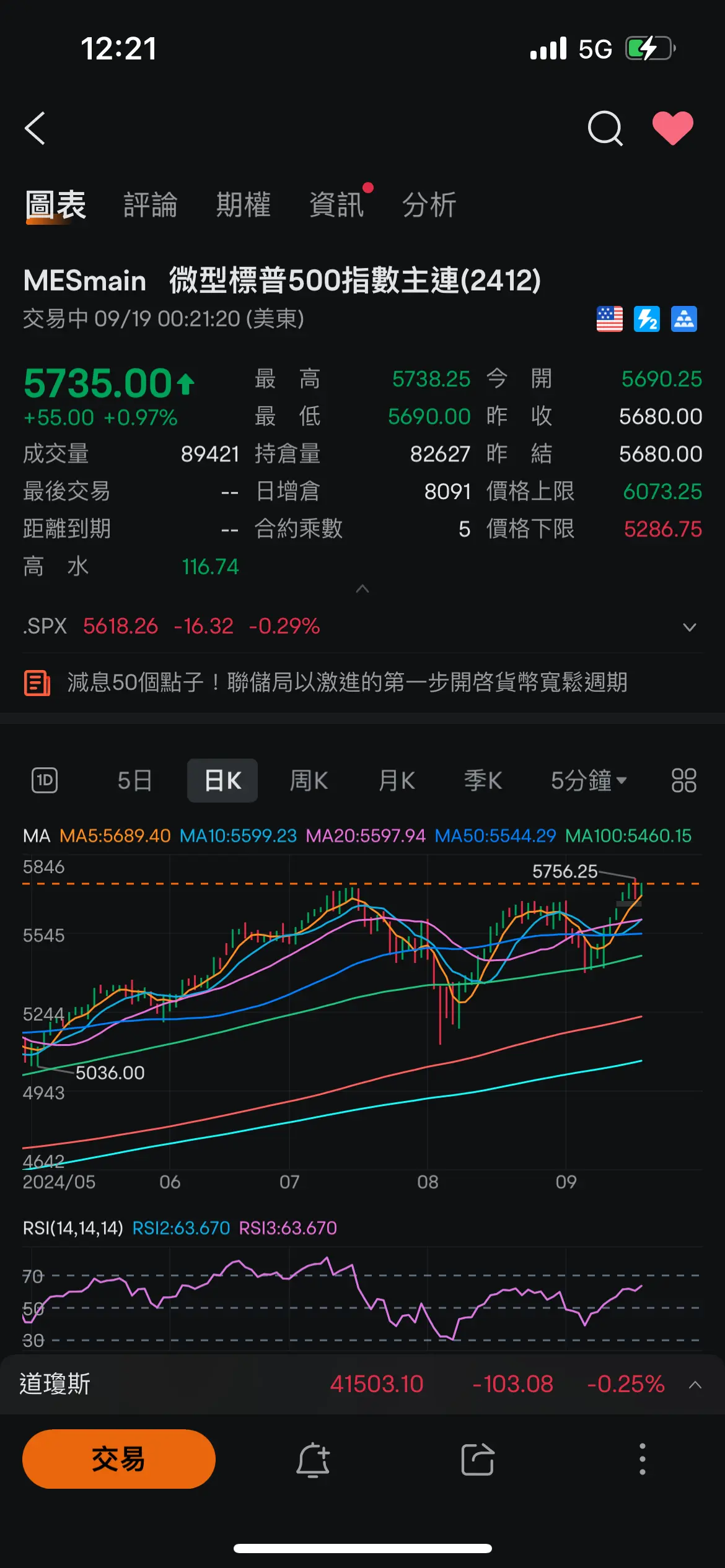This screenshot has width=725, height=1568.
Task: Remove MESmain from favorites via the heart
Action: coord(673,128)
